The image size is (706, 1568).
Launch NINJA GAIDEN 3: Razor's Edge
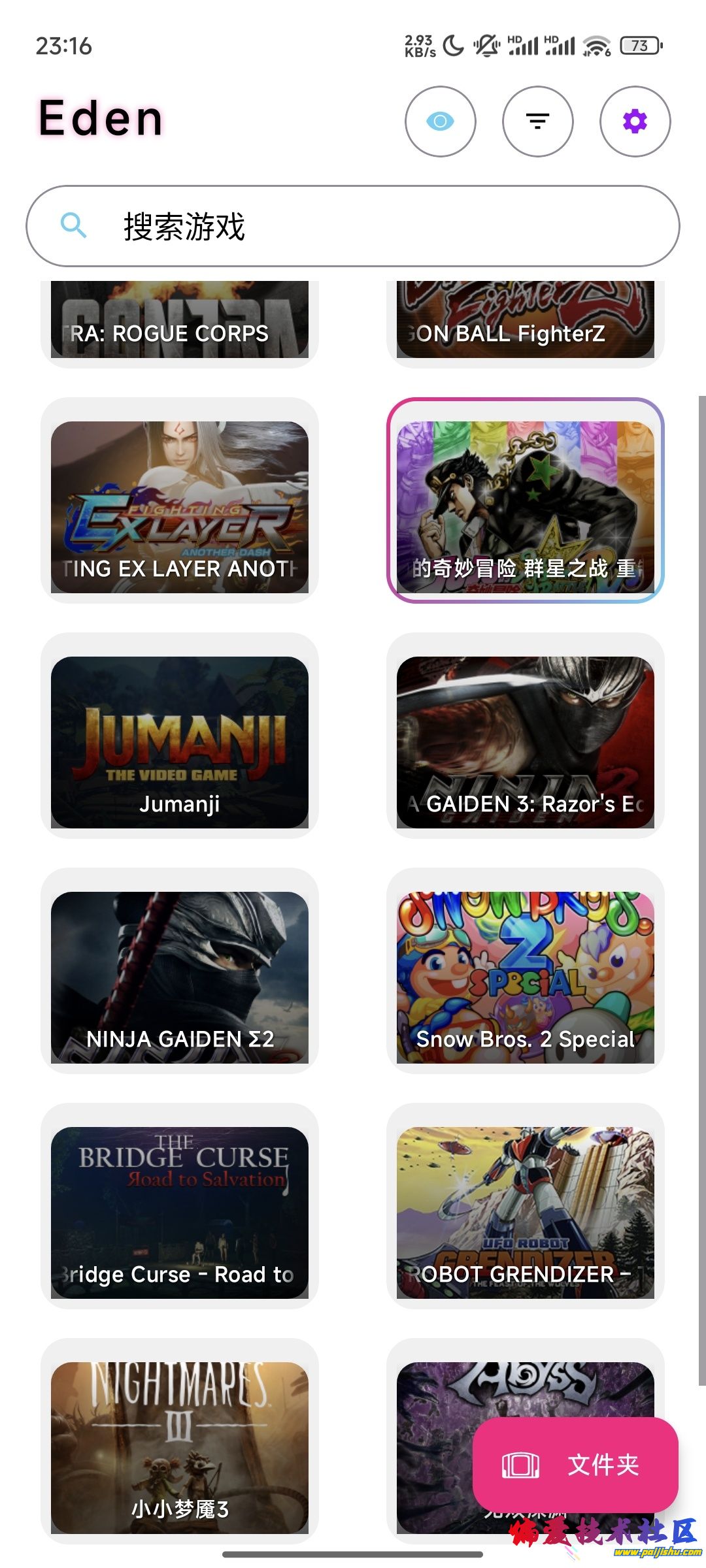525,742
